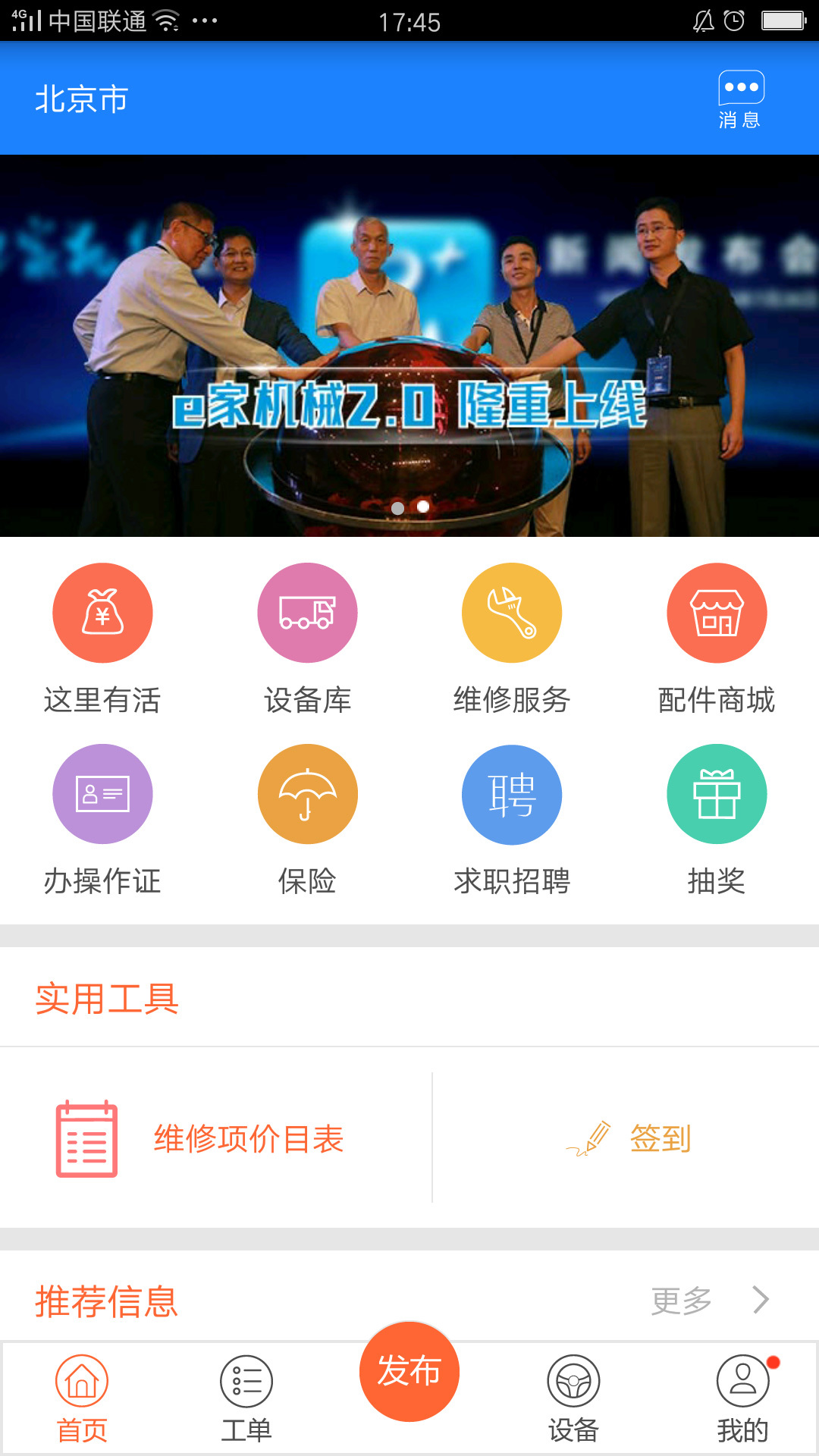Tap 办操作证 operator license
Image resolution: width=819 pixels, height=1456 pixels.
(x=102, y=820)
